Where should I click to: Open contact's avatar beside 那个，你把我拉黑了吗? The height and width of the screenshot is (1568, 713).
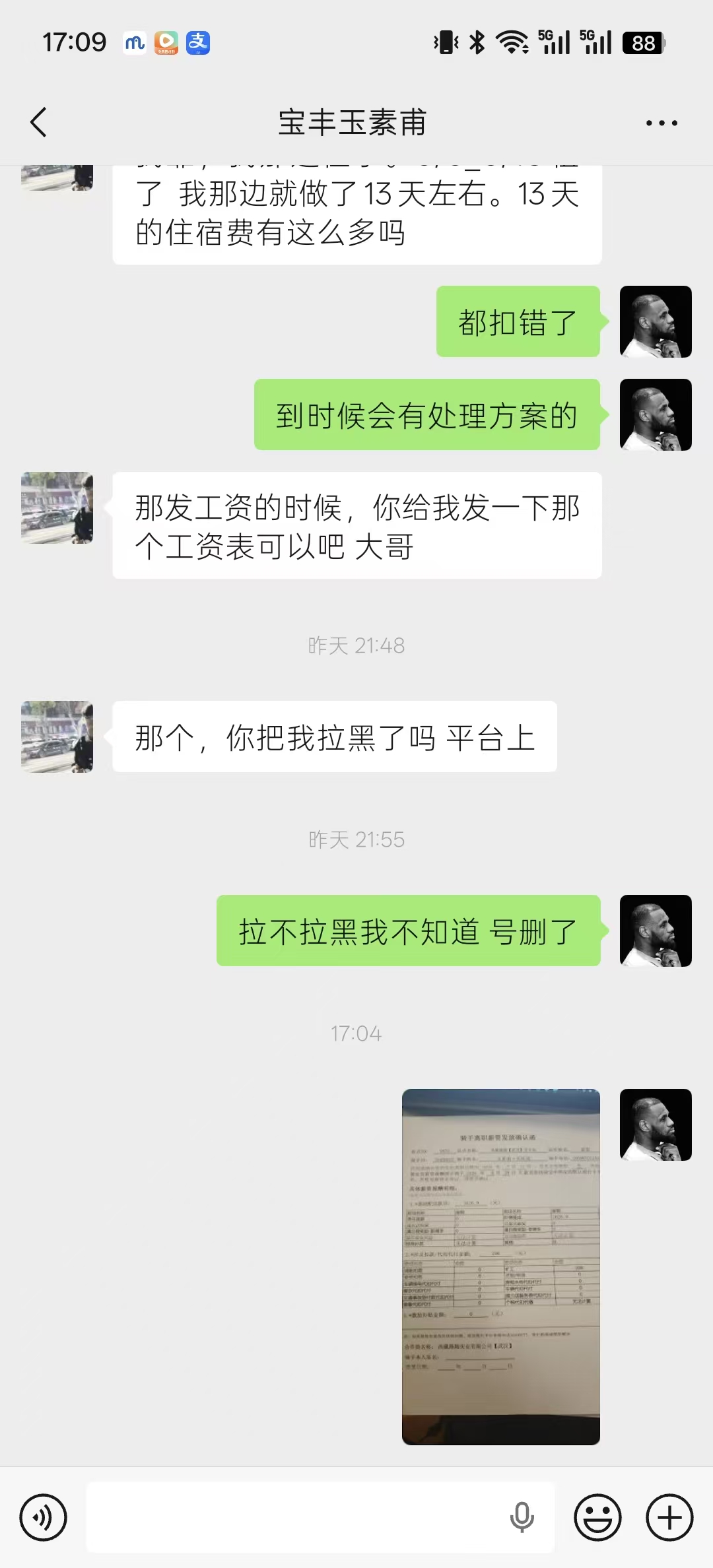pos(57,736)
